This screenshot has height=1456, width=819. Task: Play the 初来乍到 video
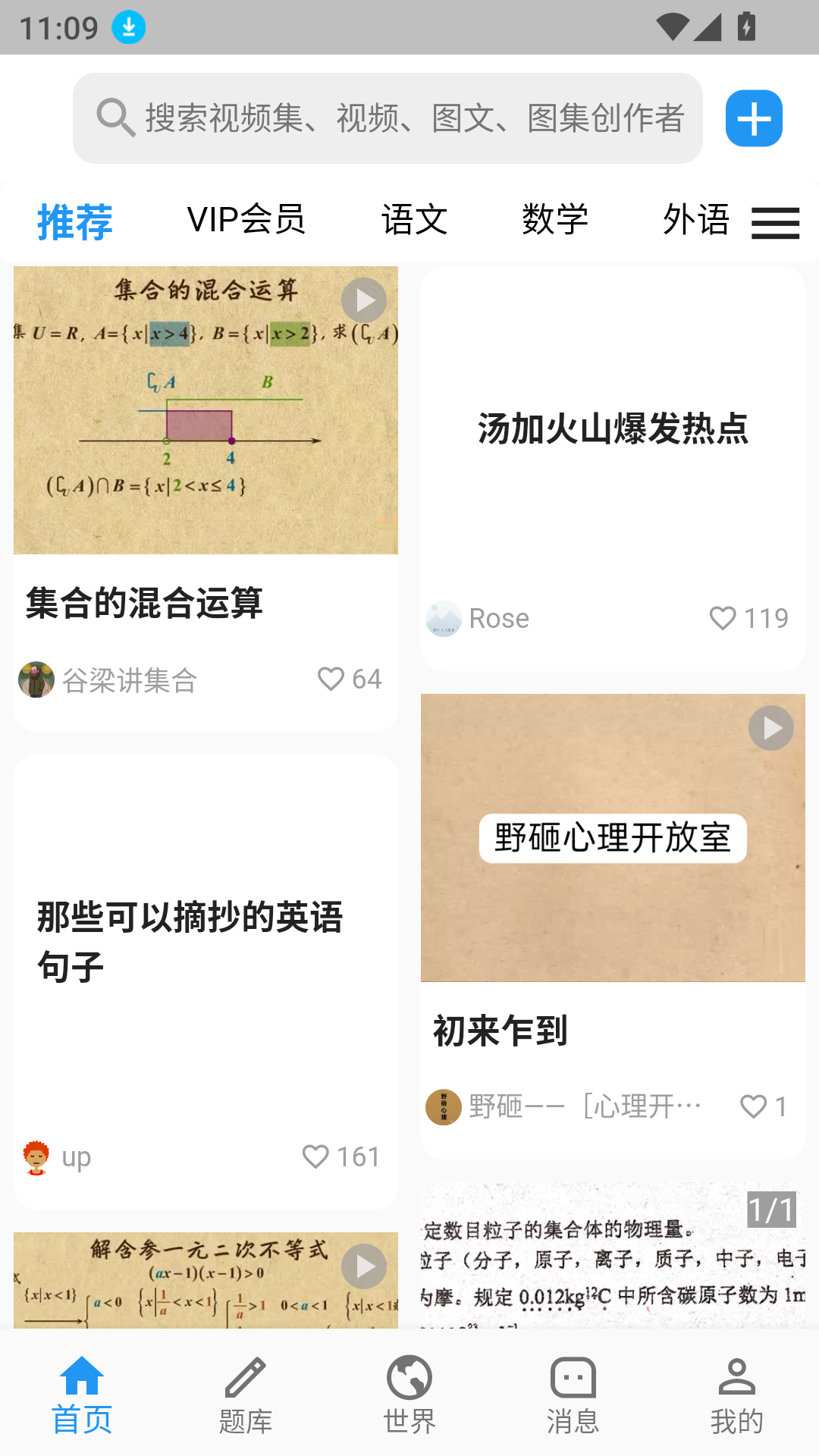pos(773,727)
